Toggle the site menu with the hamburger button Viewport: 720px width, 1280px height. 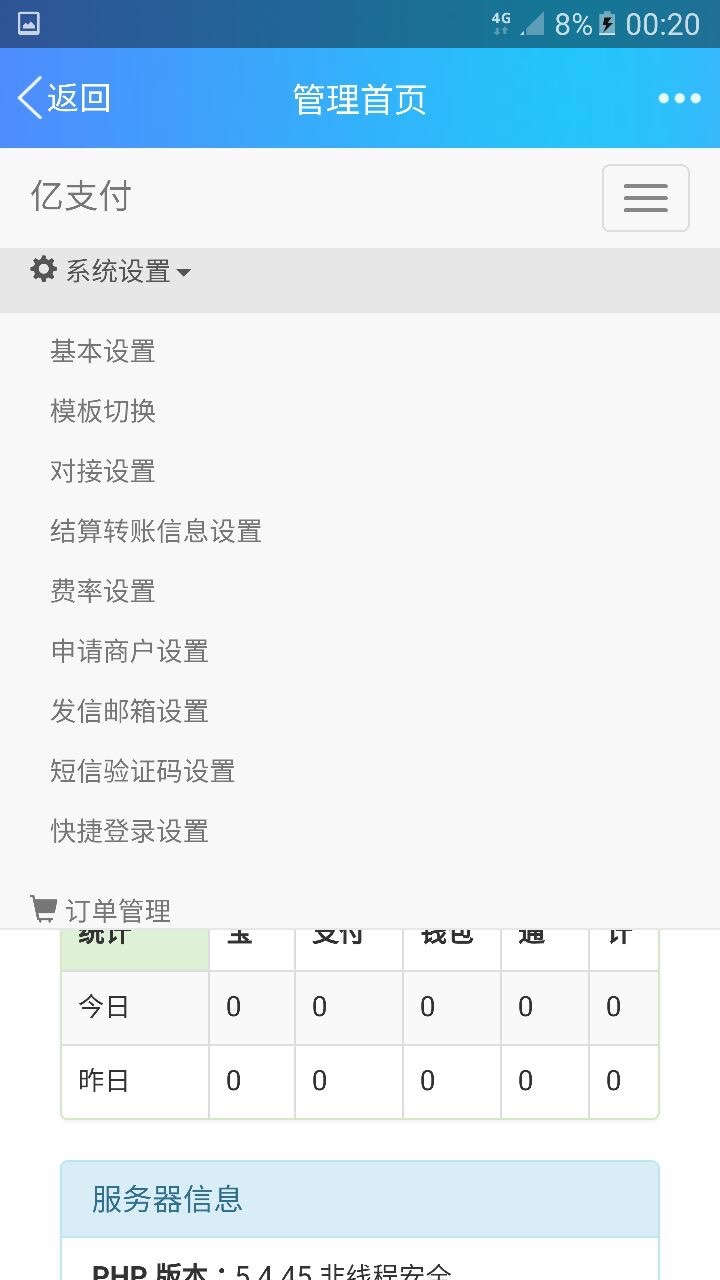645,198
